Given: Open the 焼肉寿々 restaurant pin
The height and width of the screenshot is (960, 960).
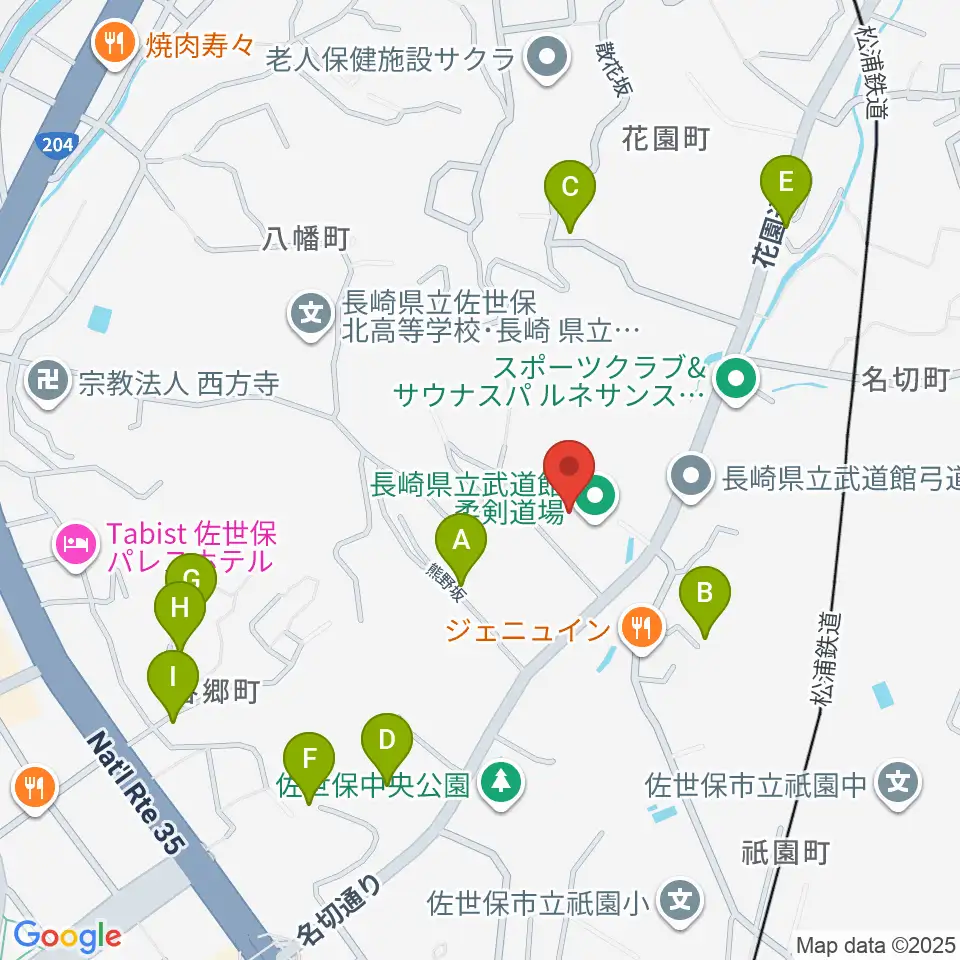Looking at the screenshot, I should click(x=114, y=45).
